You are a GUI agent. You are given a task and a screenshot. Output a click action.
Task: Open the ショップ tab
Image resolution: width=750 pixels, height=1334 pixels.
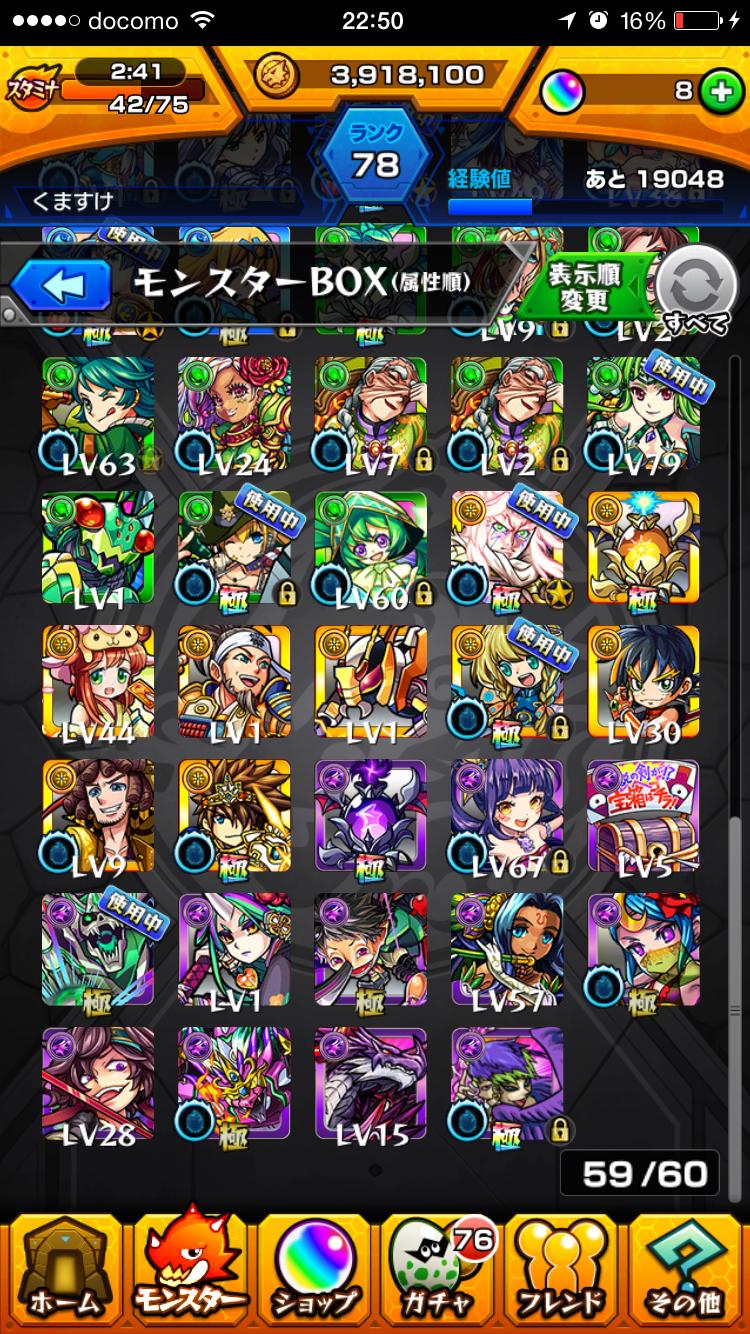[313, 1270]
